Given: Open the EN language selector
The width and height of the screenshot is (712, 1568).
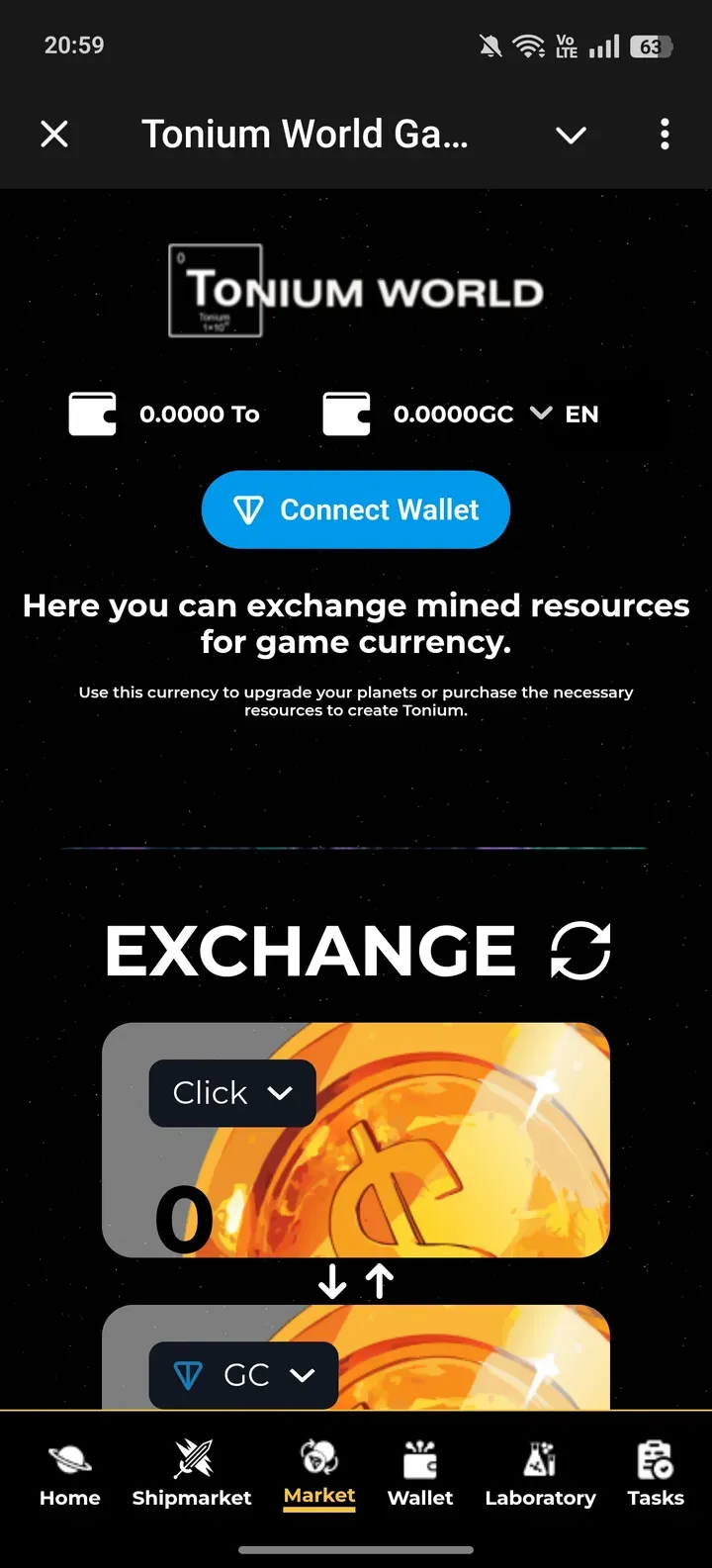Looking at the screenshot, I should 566,414.
